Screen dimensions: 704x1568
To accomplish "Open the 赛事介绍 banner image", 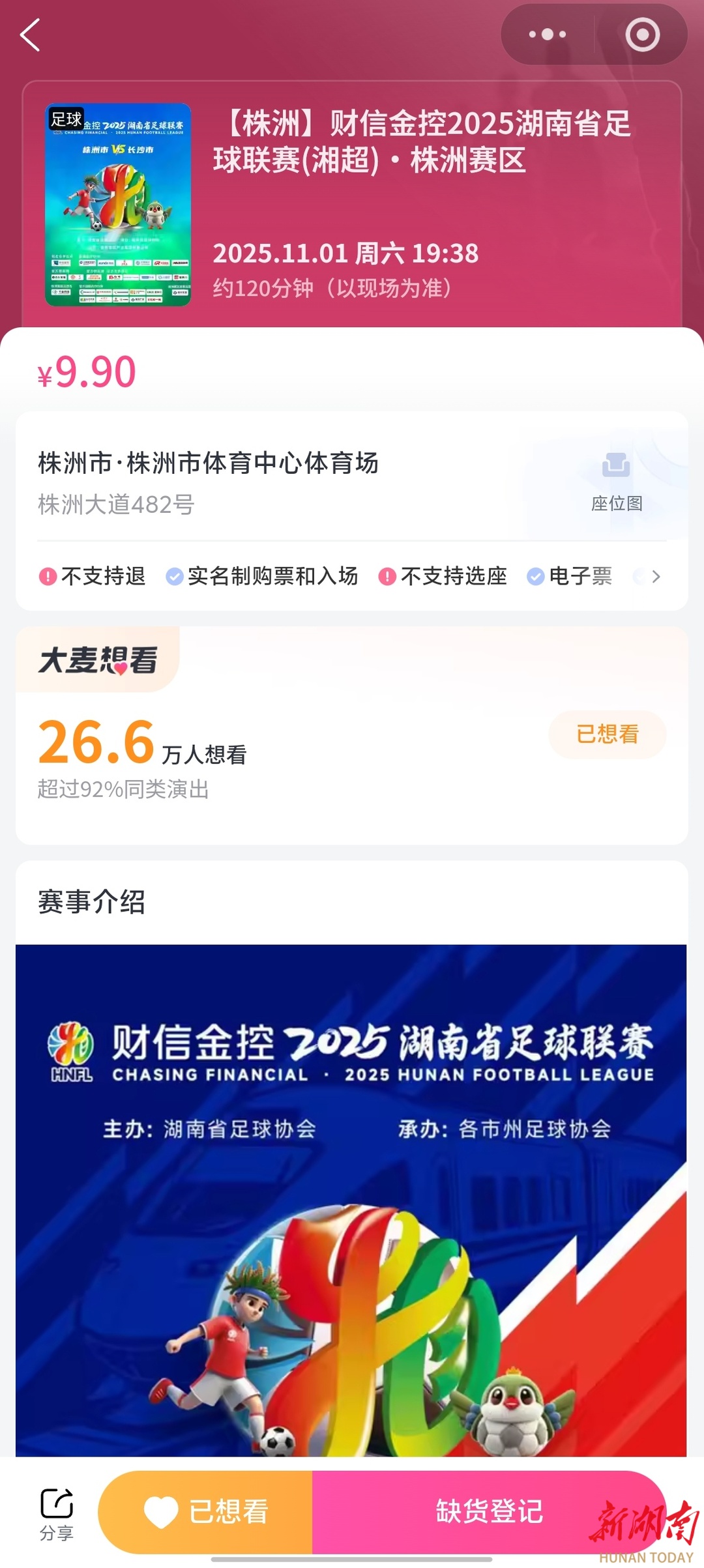I will (x=351, y=1199).
